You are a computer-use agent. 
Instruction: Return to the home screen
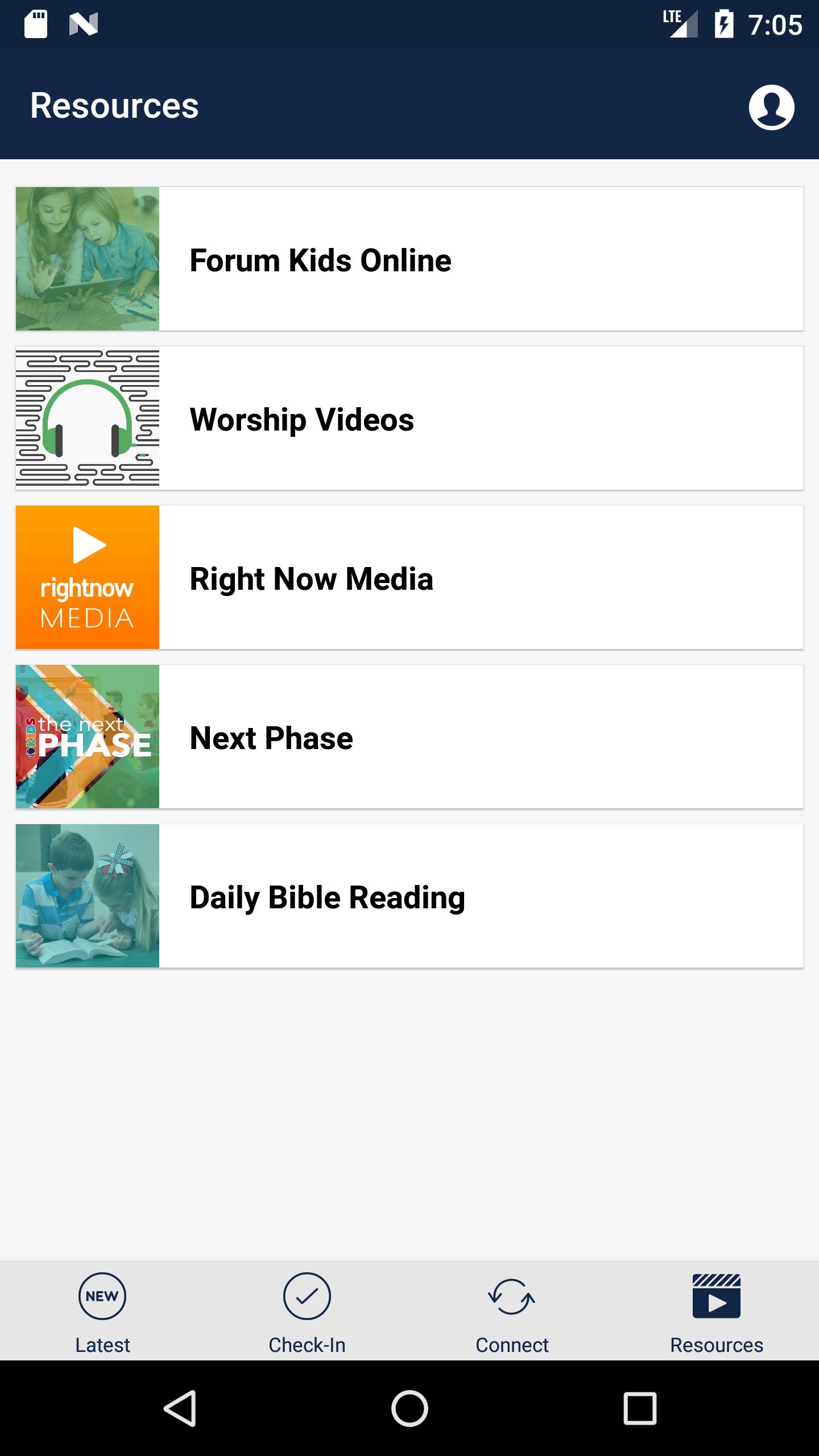coord(409,1408)
